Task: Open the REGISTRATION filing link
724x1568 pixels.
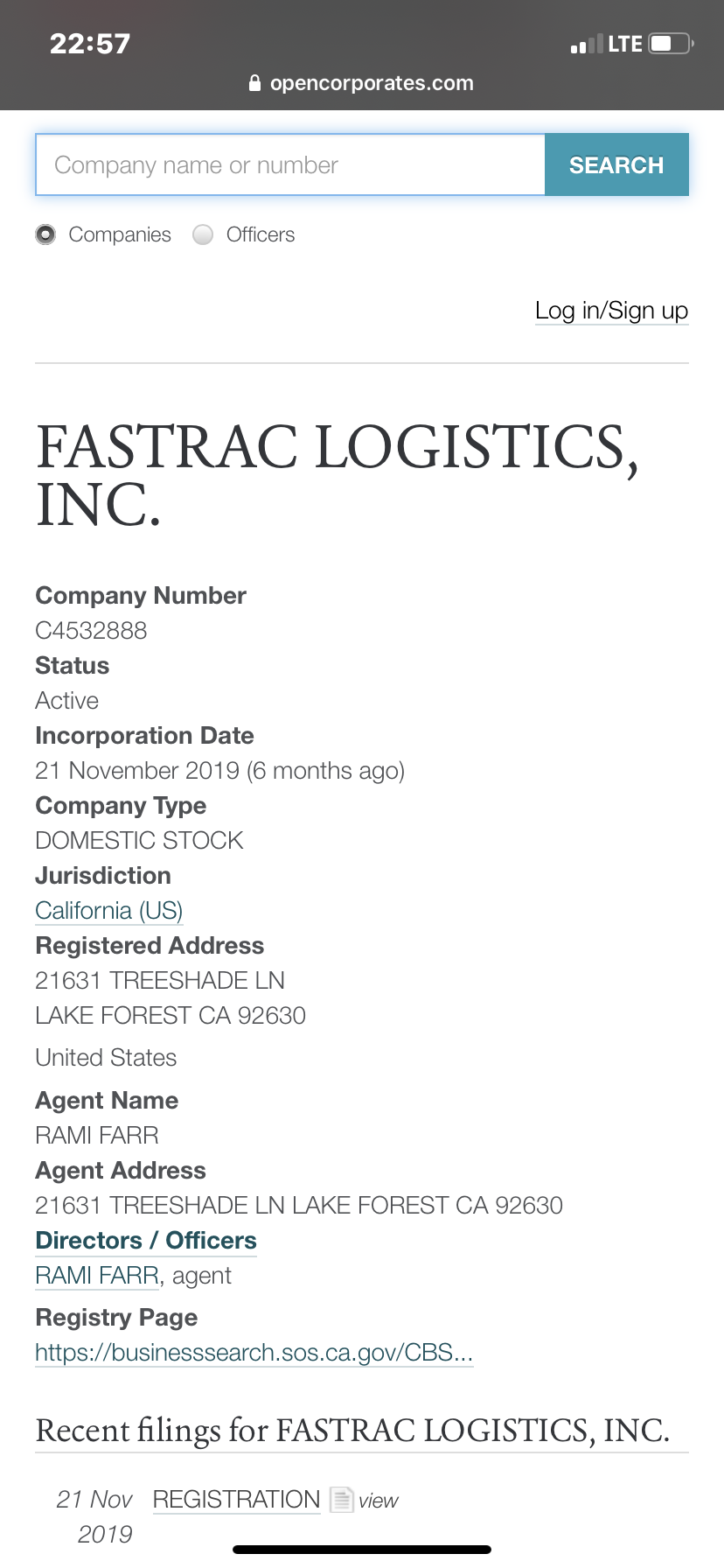Action: (237, 1500)
